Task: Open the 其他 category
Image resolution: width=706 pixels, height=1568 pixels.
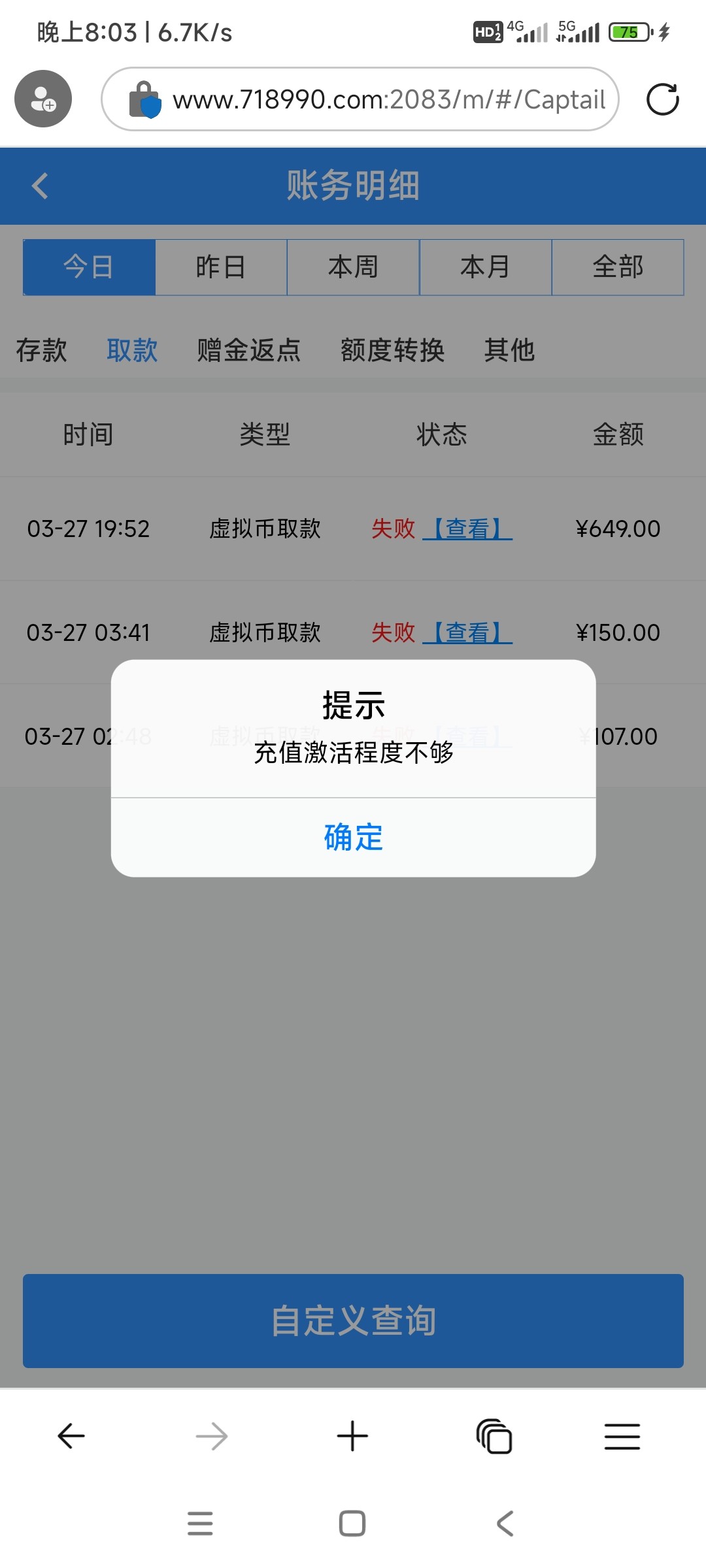Action: 509,350
